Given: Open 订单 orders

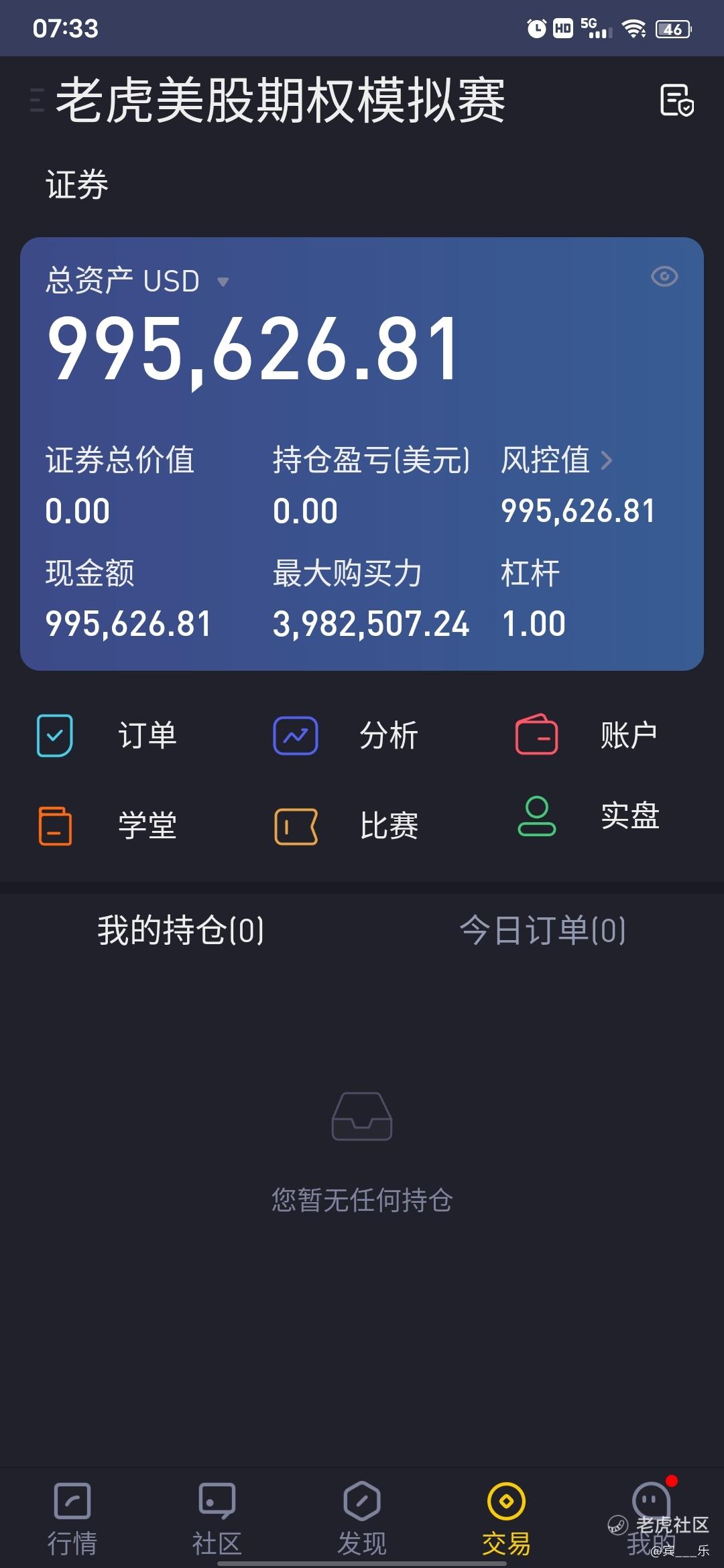Looking at the screenshot, I should coord(107,735).
